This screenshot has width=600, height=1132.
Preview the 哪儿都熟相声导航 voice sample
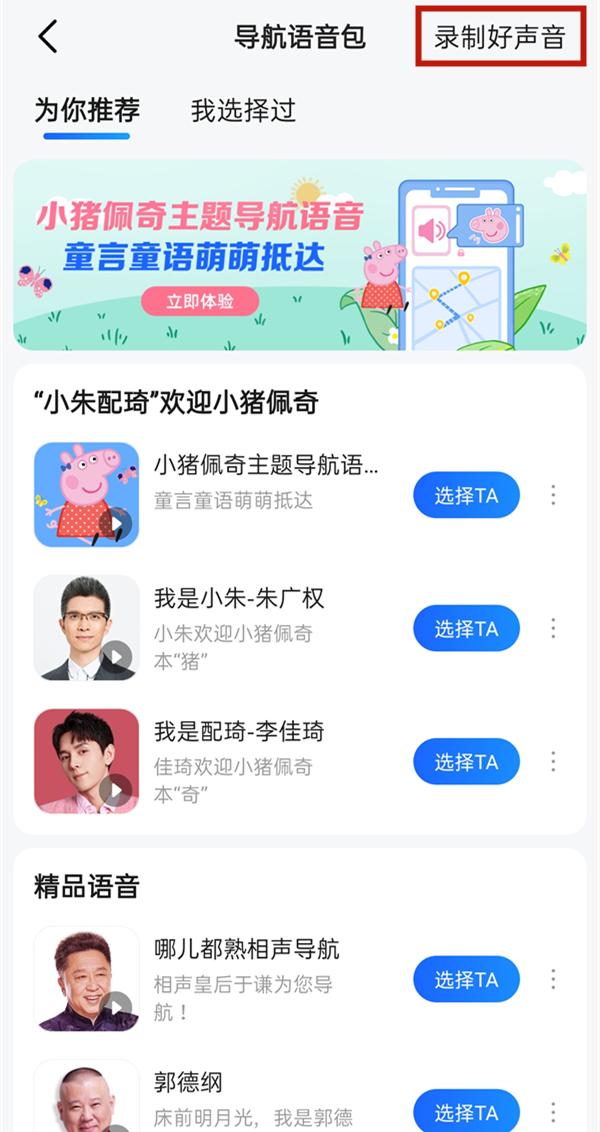pos(117,1007)
